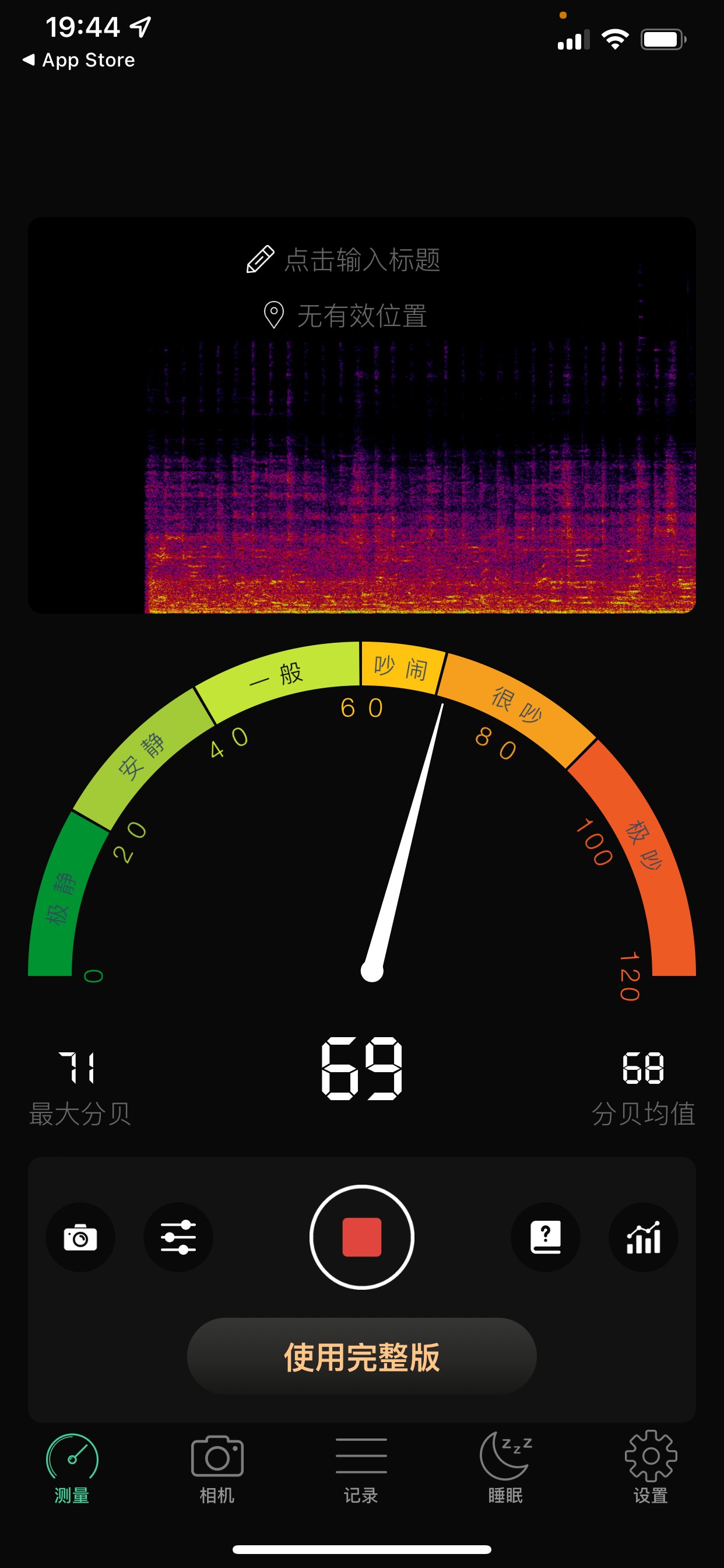
Task: Take a screenshot with the camera icon
Action: pos(80,1237)
